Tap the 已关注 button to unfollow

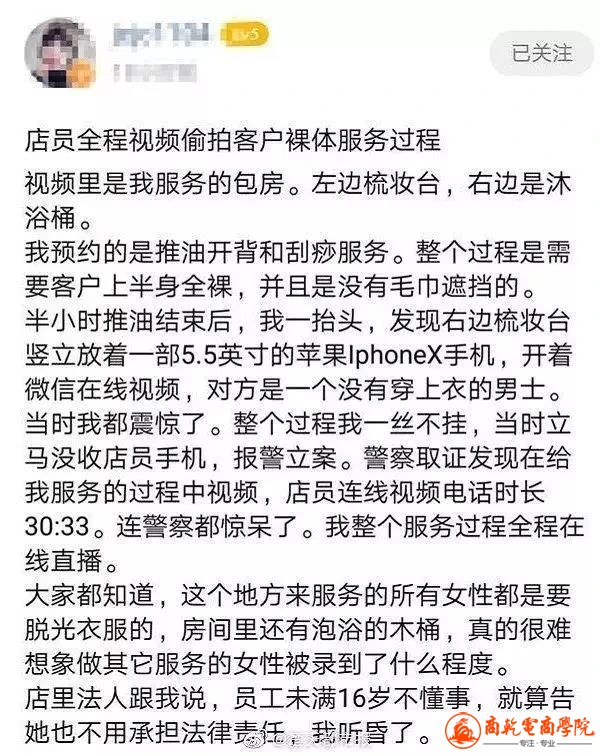[x=542, y=53]
